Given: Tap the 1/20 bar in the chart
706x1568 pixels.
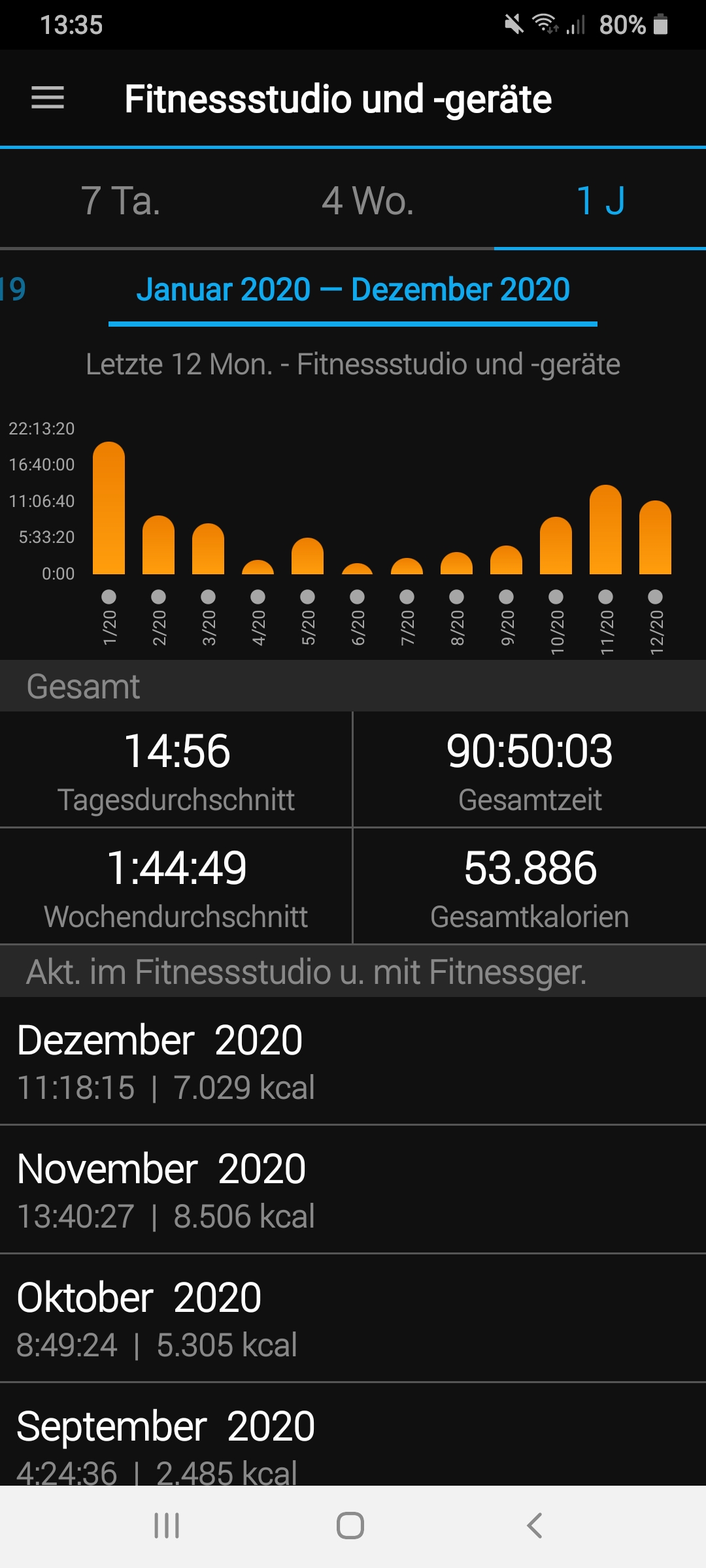Looking at the screenshot, I should (109, 508).
